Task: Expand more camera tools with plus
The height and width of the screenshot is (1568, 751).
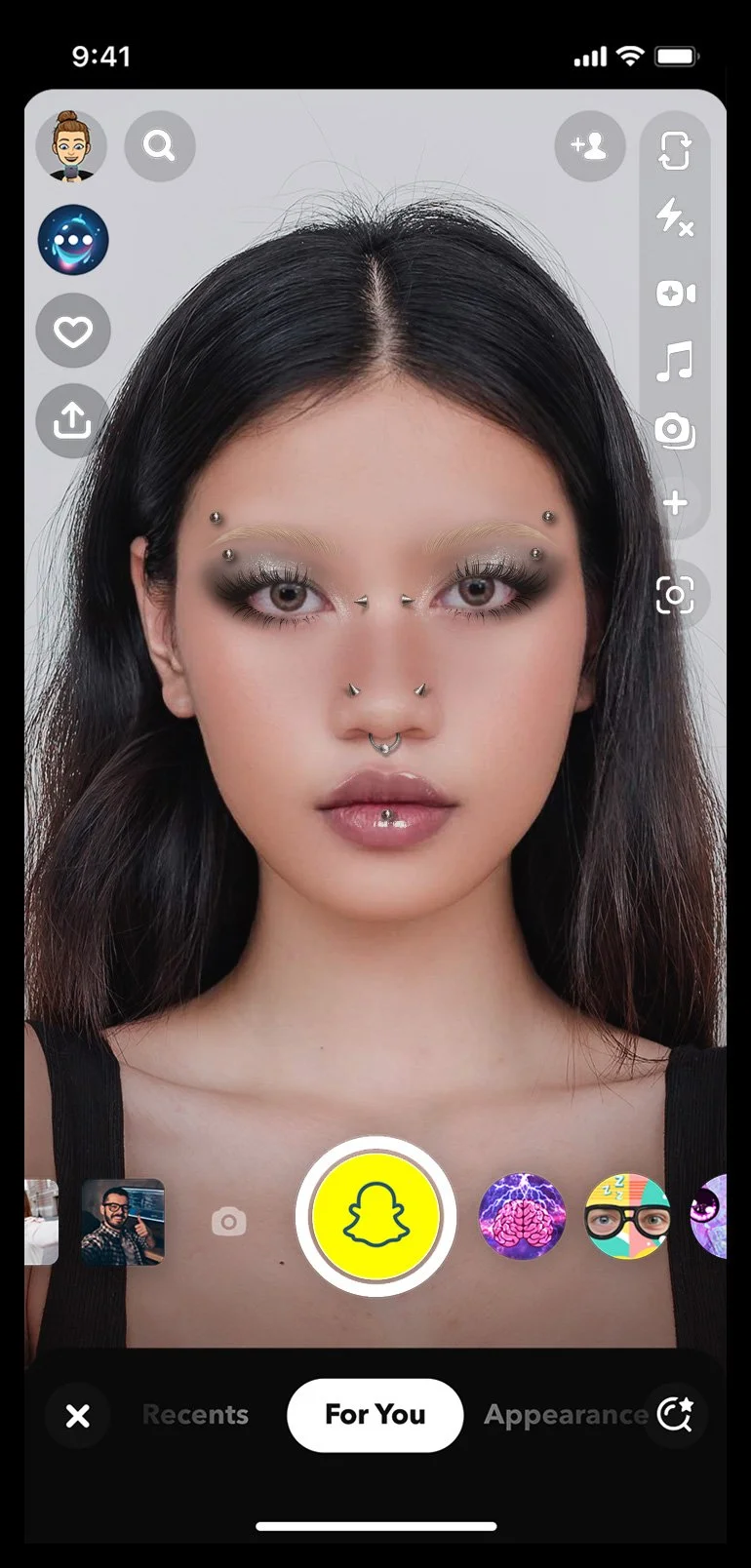Action: (675, 503)
